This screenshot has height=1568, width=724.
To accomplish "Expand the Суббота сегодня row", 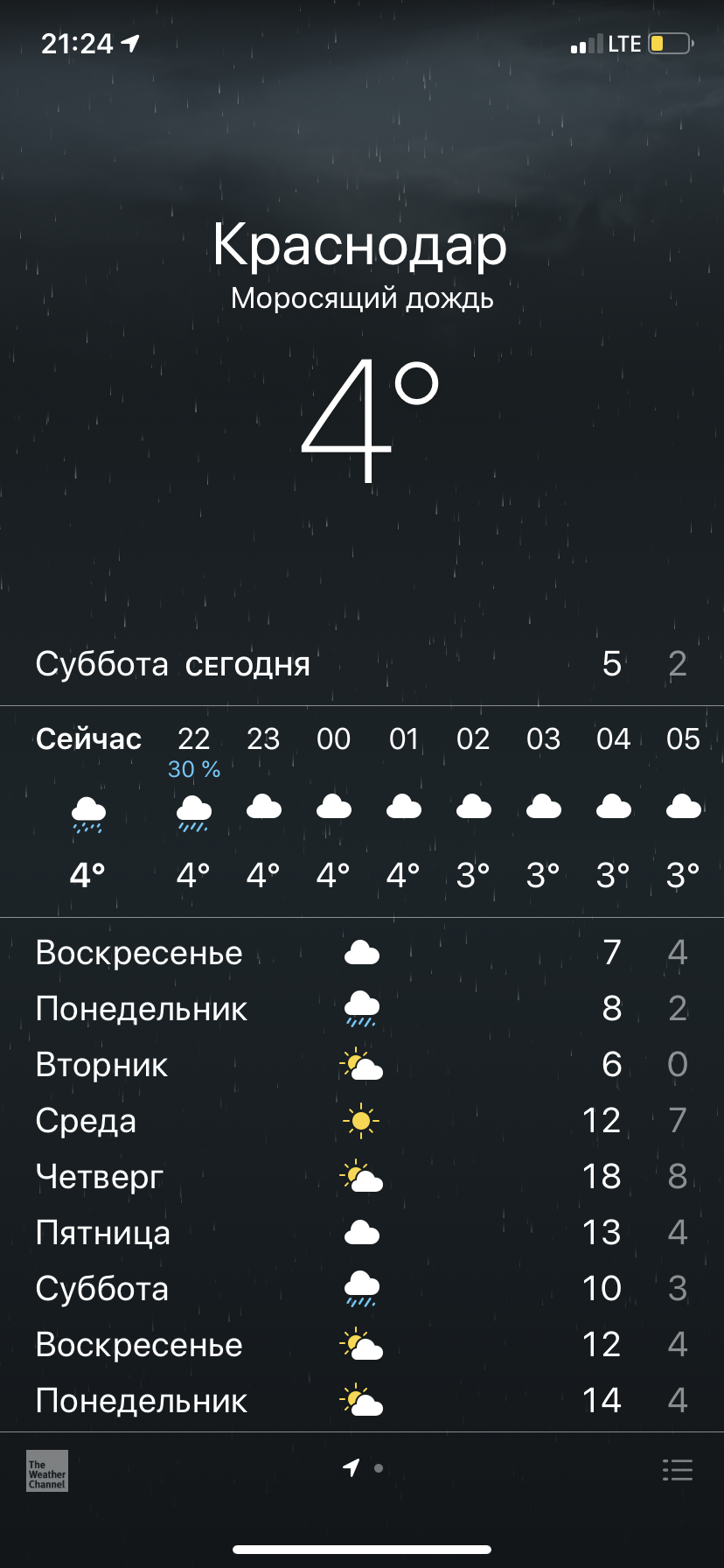I will [x=362, y=664].
